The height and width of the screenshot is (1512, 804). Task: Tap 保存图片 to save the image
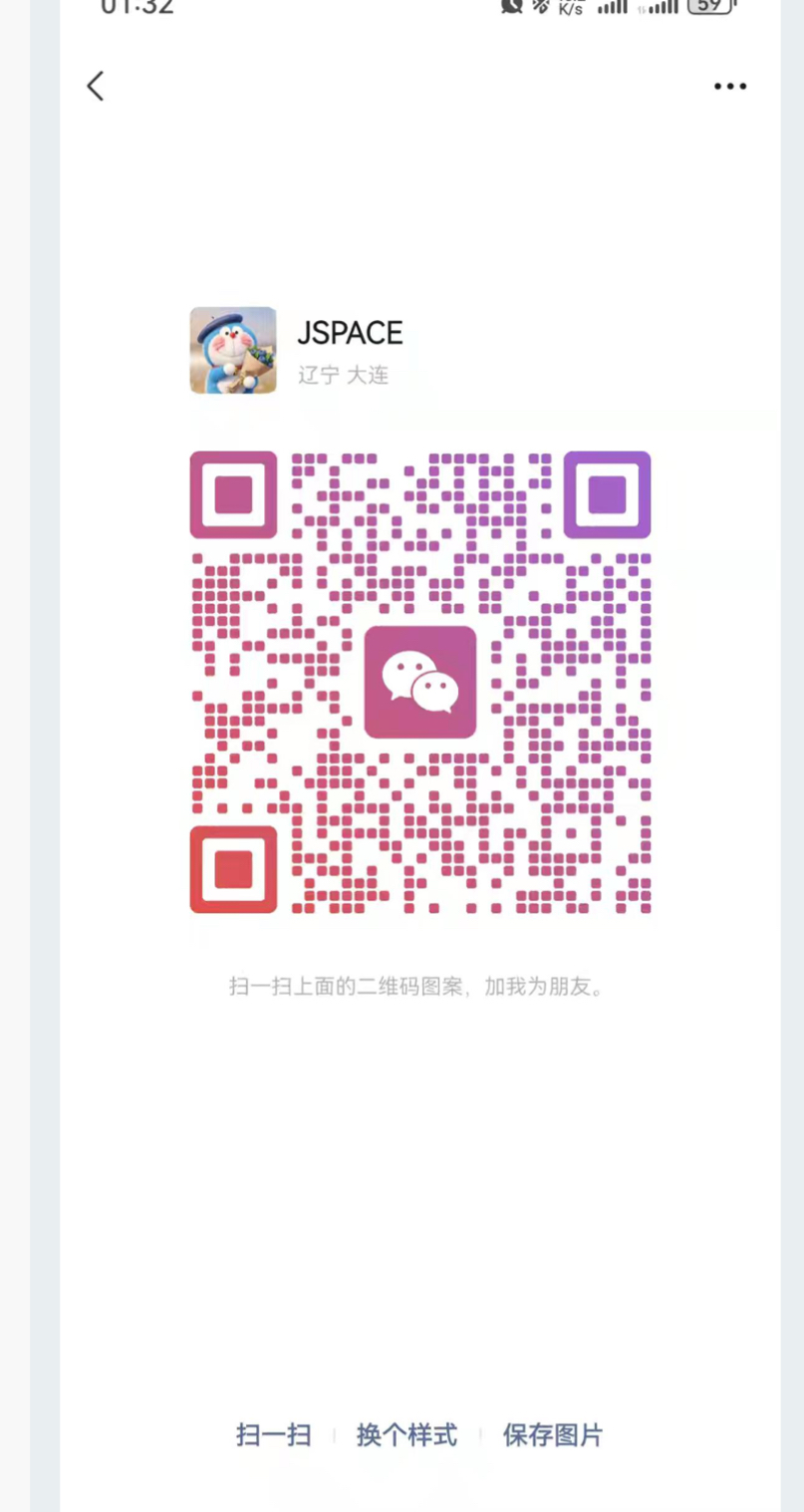[x=553, y=1435]
